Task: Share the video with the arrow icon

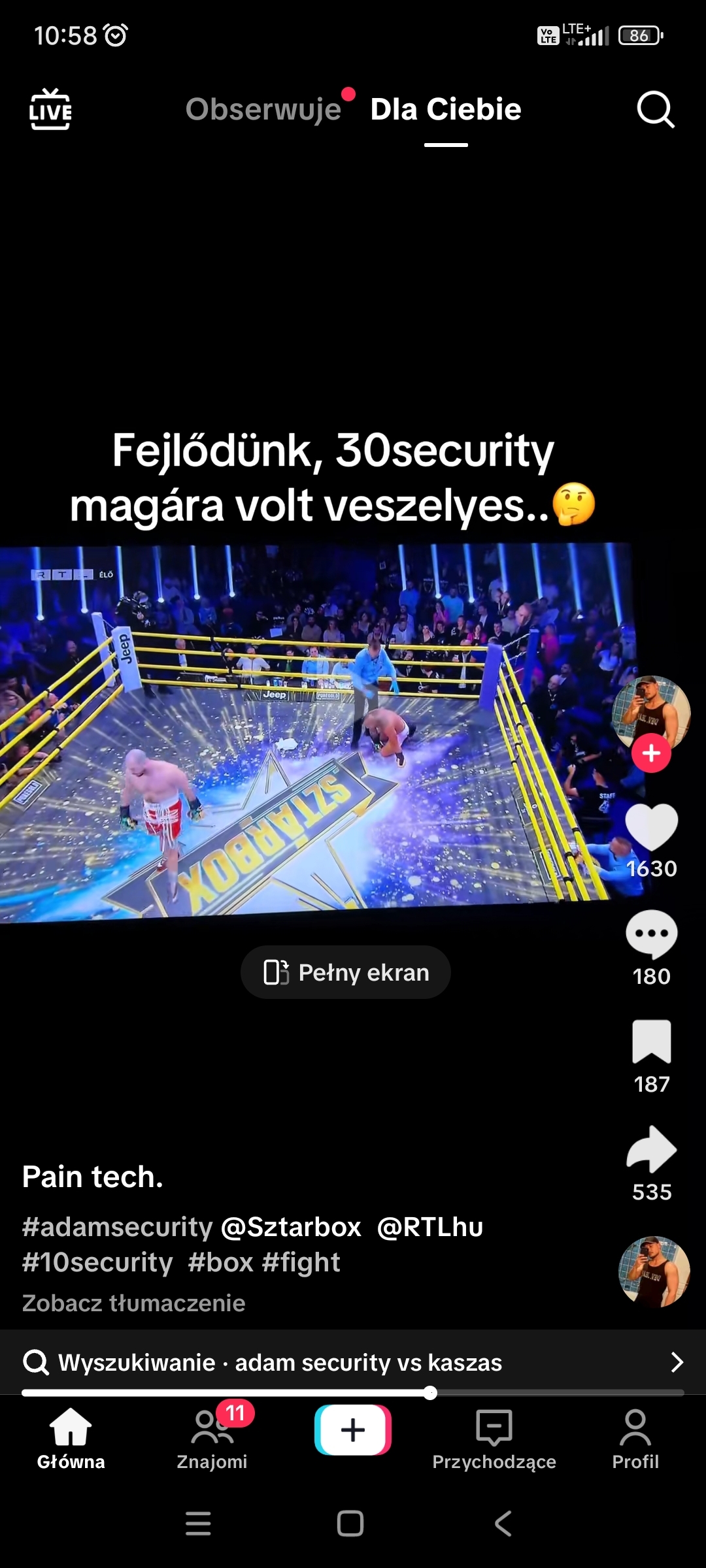Action: point(651,1150)
